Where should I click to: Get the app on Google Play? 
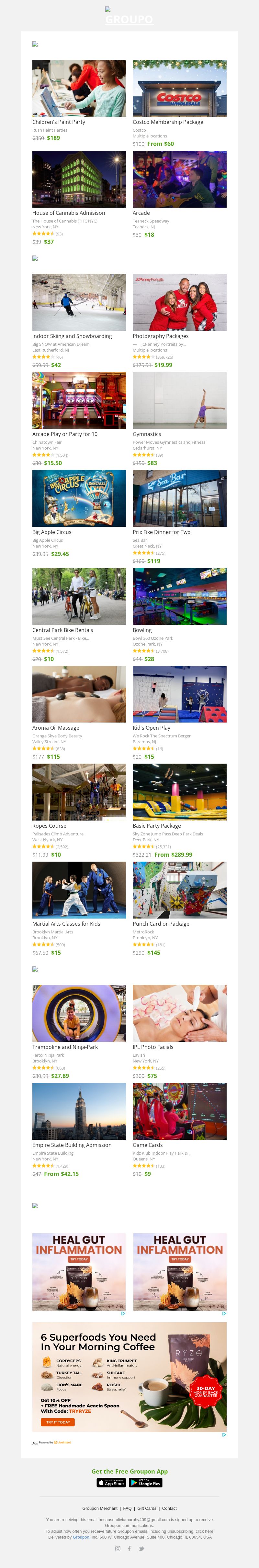146,1483
